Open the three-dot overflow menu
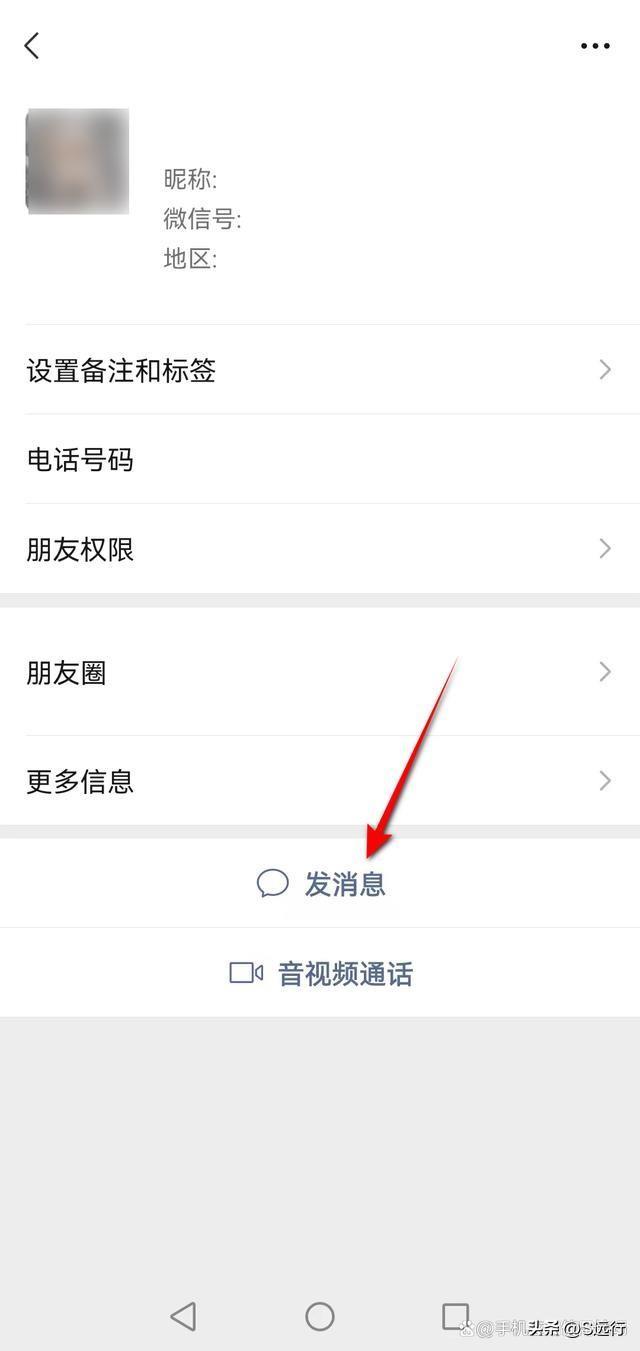 coord(595,46)
